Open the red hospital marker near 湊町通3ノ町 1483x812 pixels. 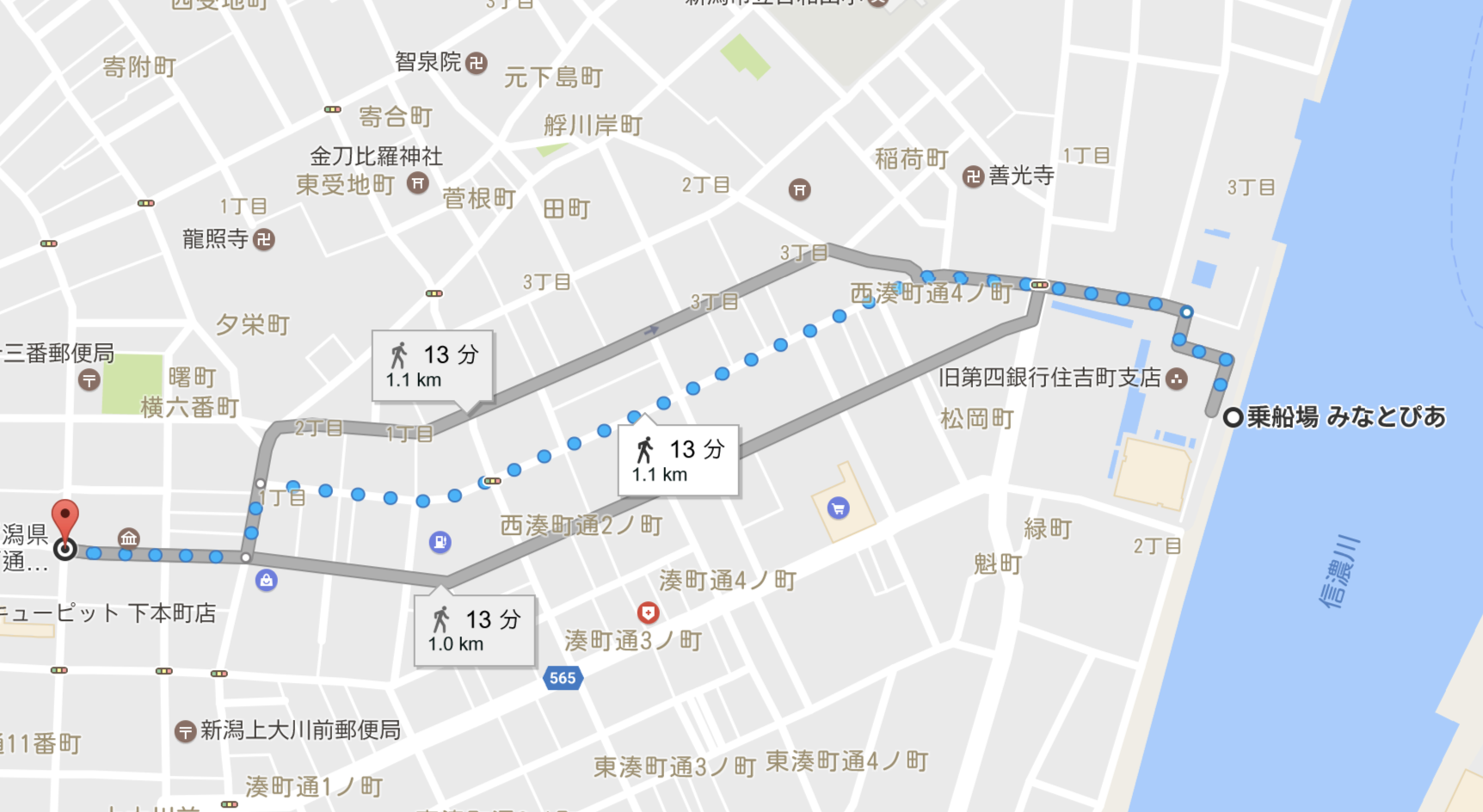tap(648, 612)
